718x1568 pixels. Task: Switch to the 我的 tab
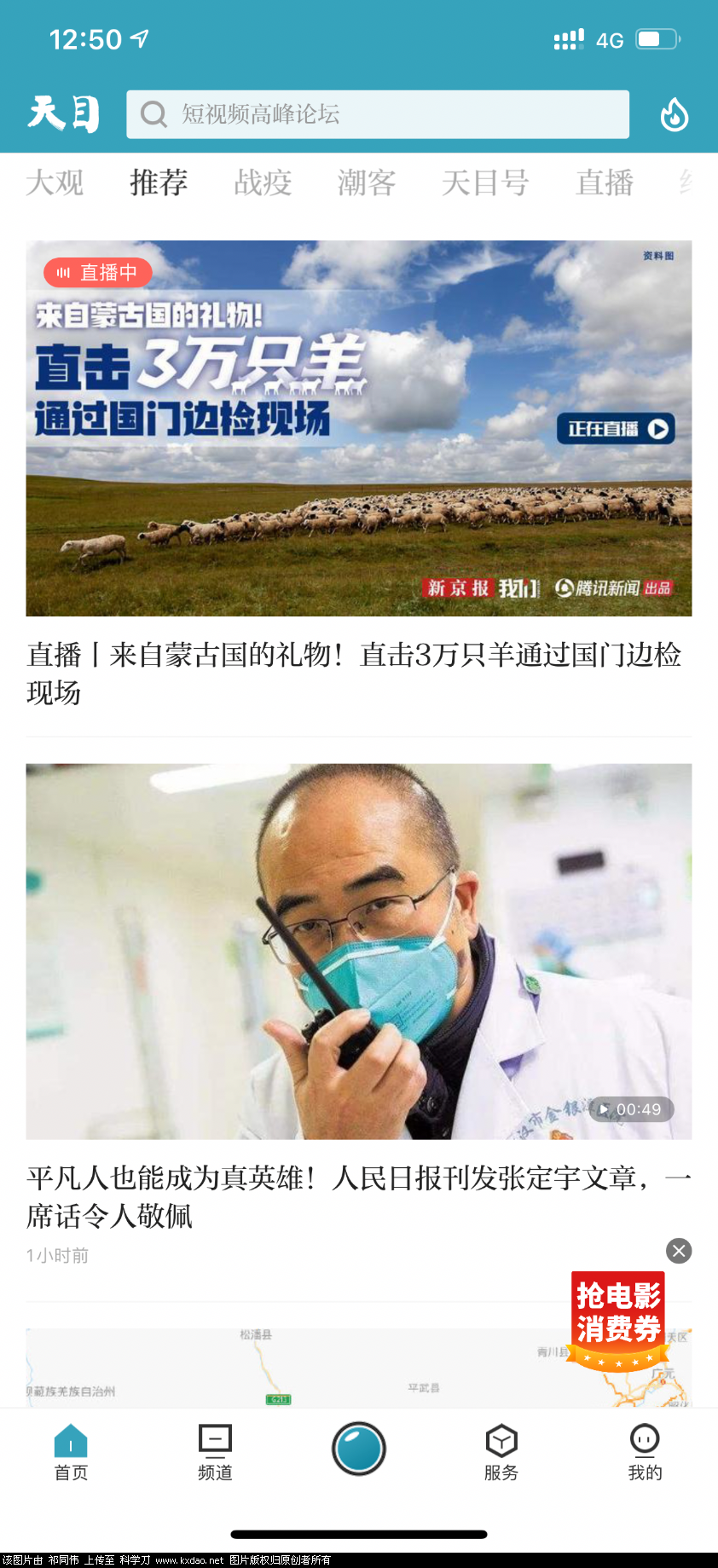pyautogui.click(x=645, y=1452)
